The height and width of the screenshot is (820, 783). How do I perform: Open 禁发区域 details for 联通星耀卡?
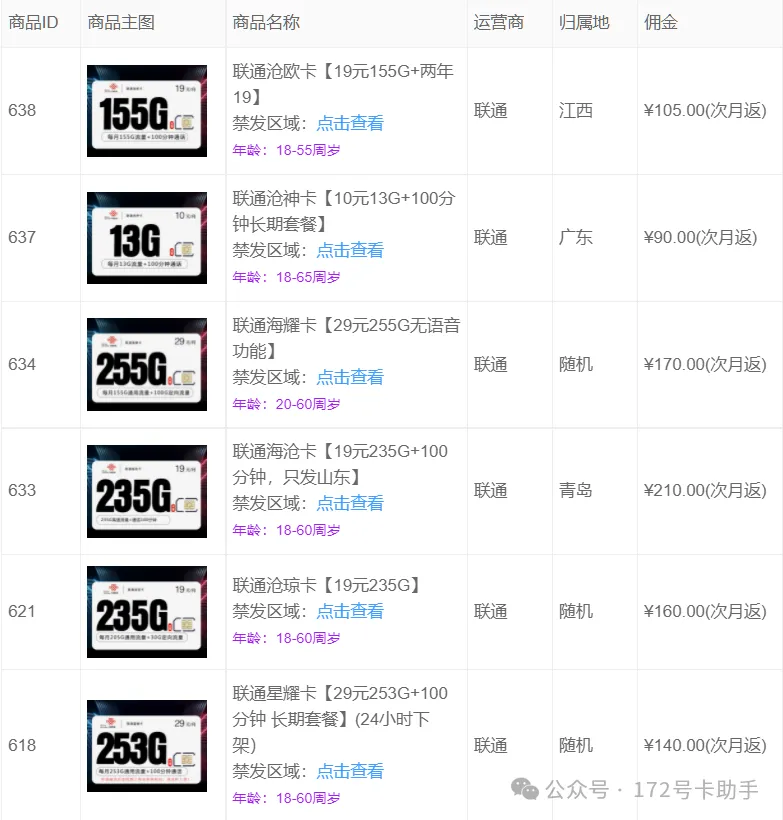(x=350, y=771)
